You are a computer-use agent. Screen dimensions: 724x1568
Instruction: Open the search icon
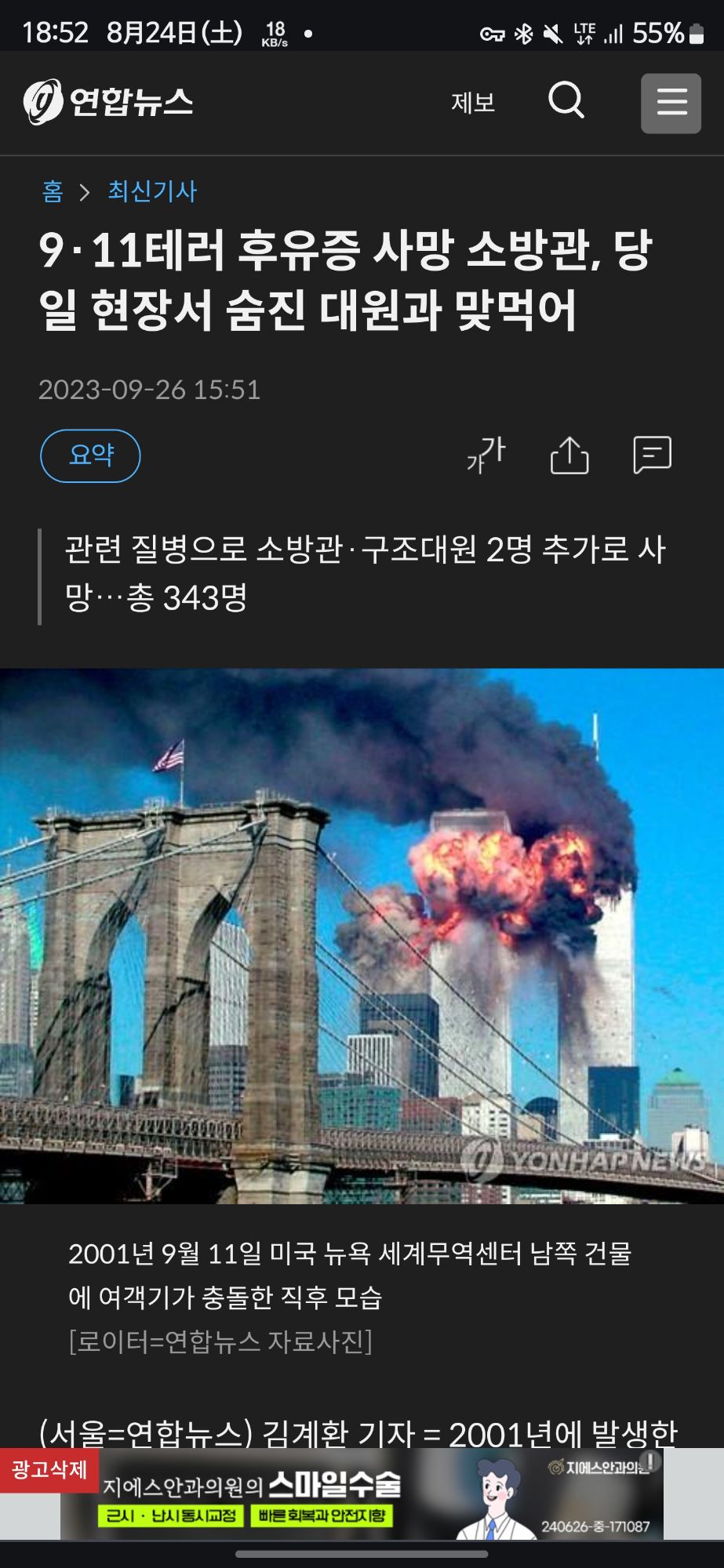[x=566, y=101]
